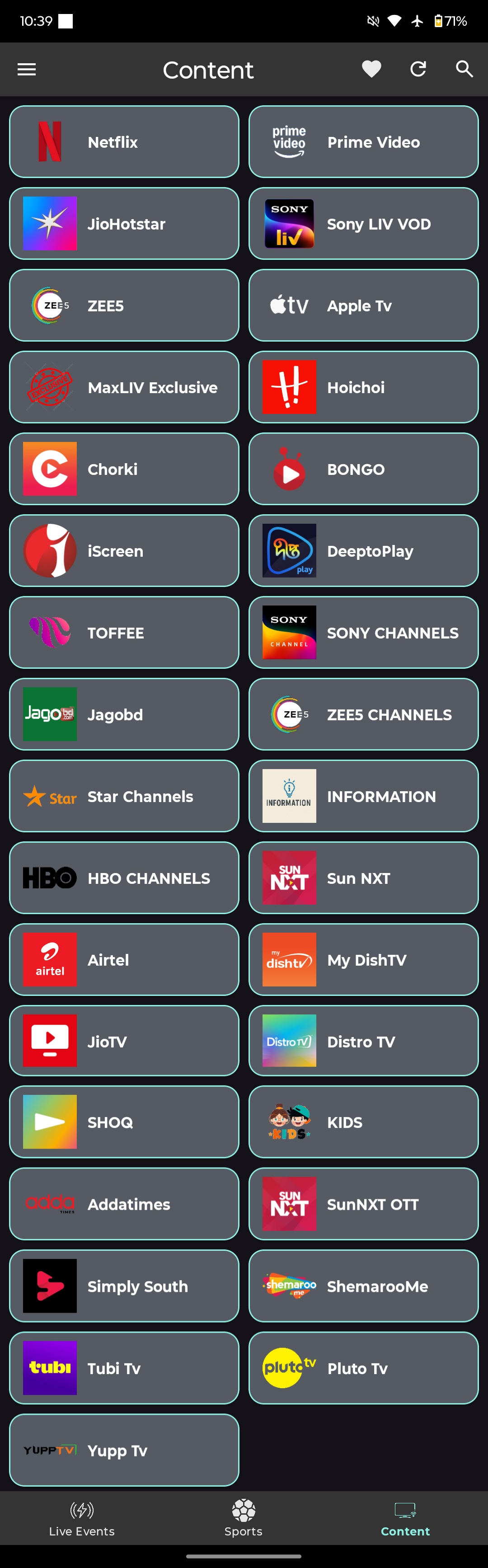The image size is (488, 1568).
Task: Open JioHotstar content
Action: tap(124, 223)
